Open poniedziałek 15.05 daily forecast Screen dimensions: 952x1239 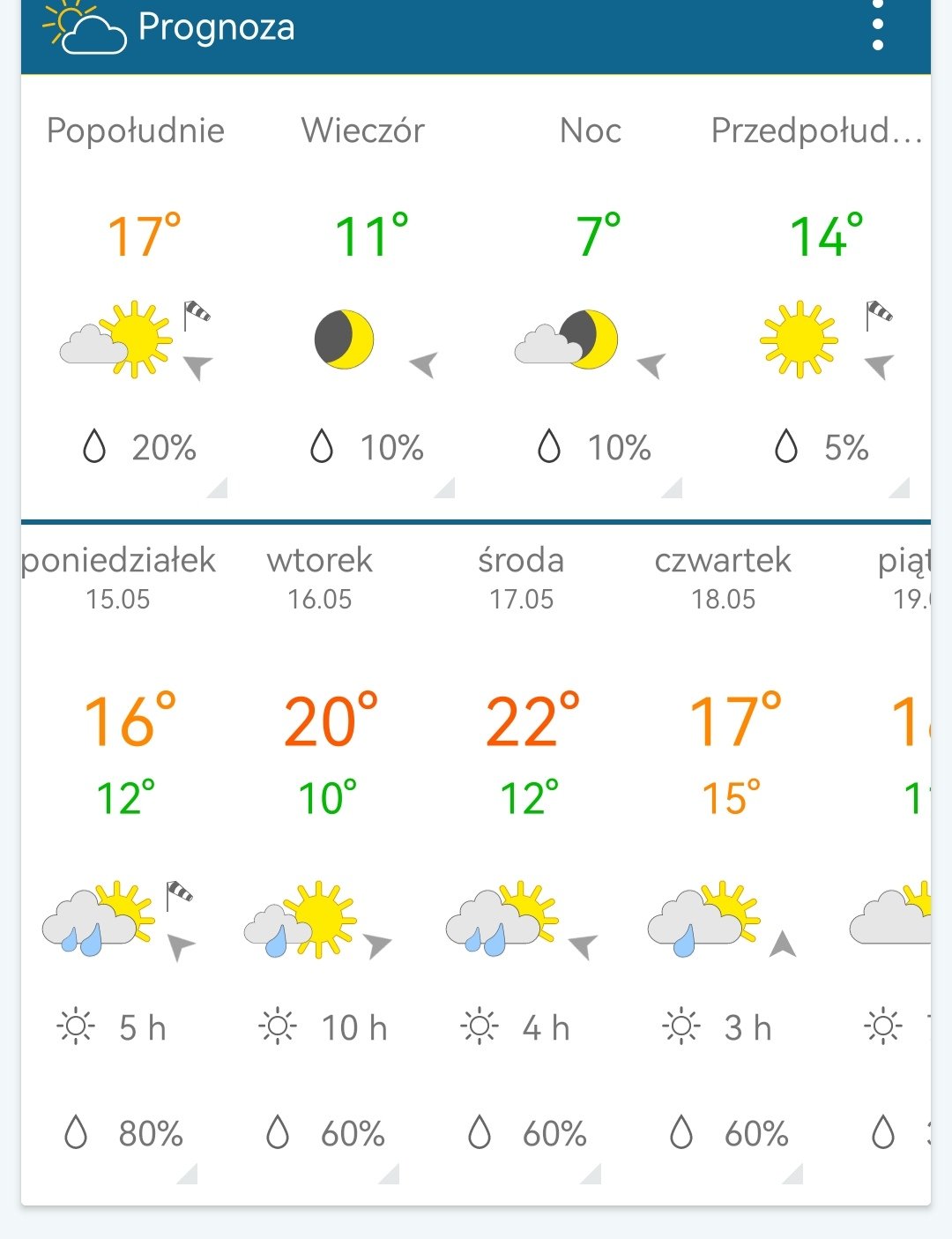click(119, 847)
